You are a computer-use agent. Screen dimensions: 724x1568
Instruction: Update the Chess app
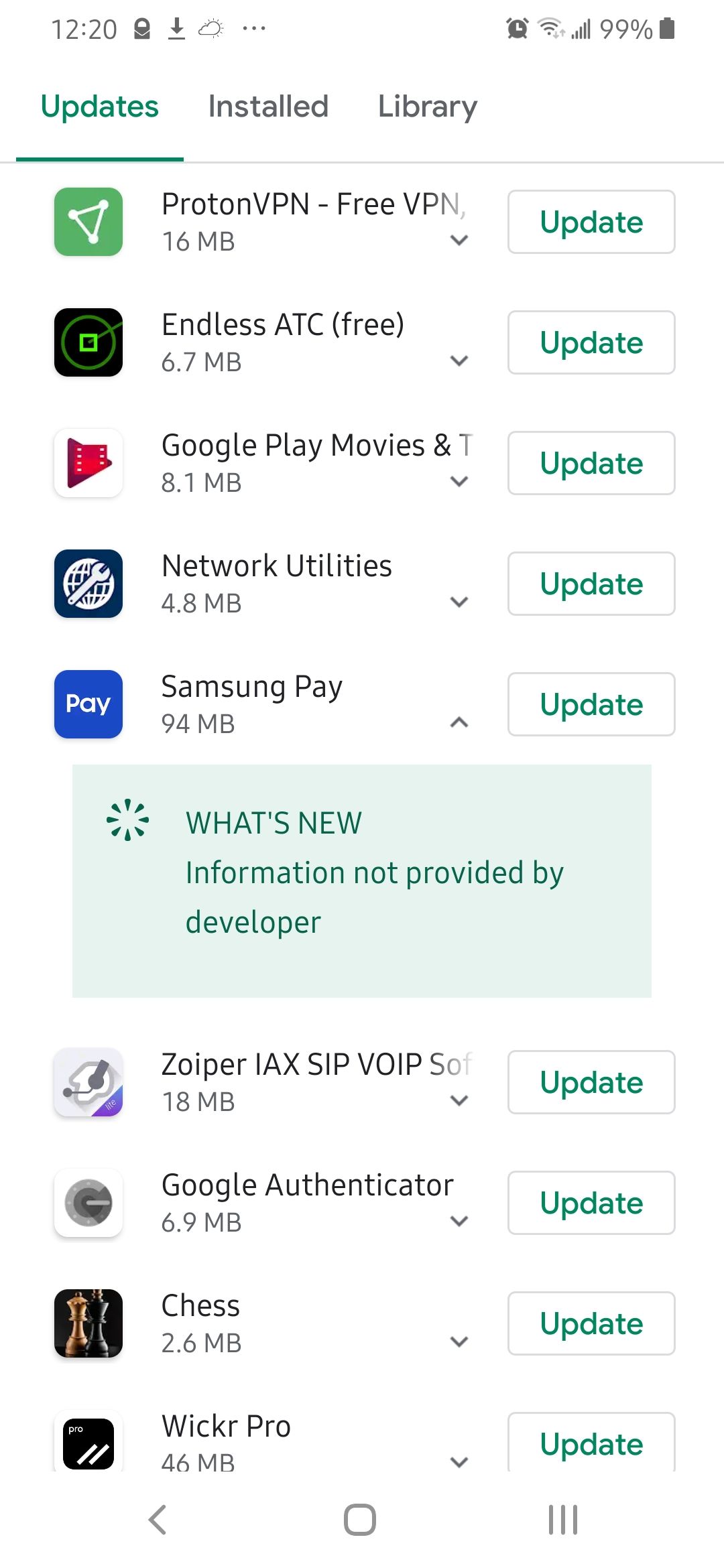pos(591,1323)
